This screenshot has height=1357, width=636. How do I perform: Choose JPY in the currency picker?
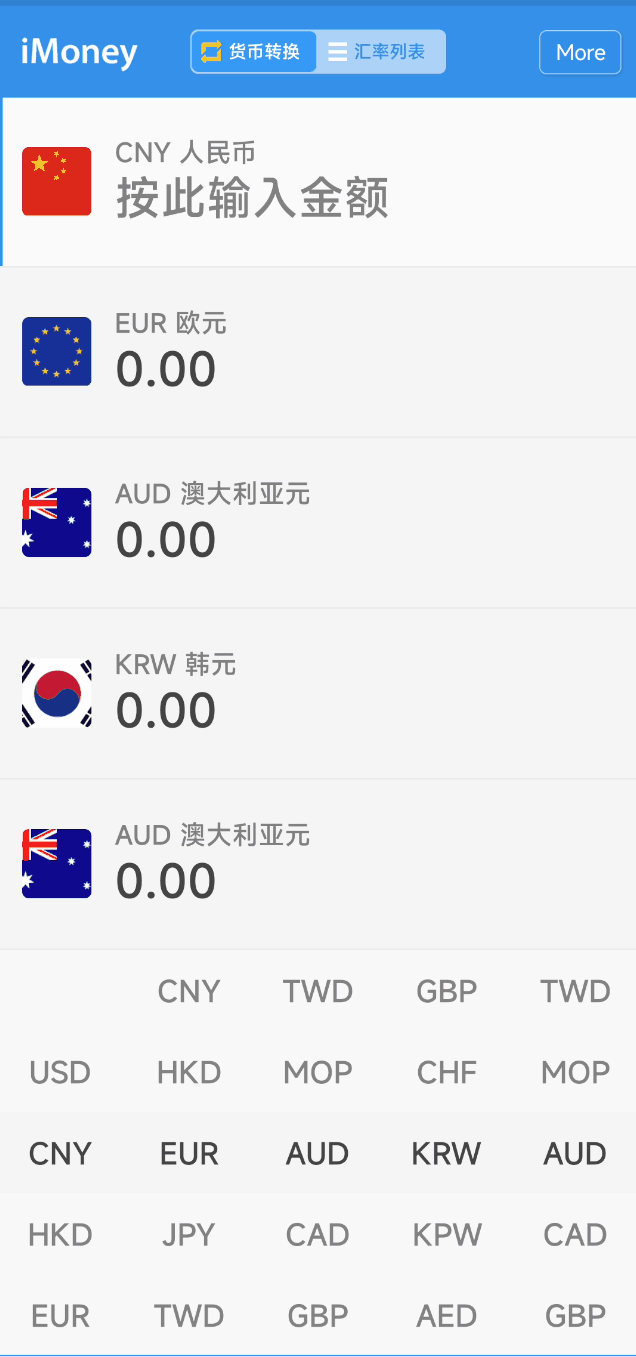point(189,1235)
